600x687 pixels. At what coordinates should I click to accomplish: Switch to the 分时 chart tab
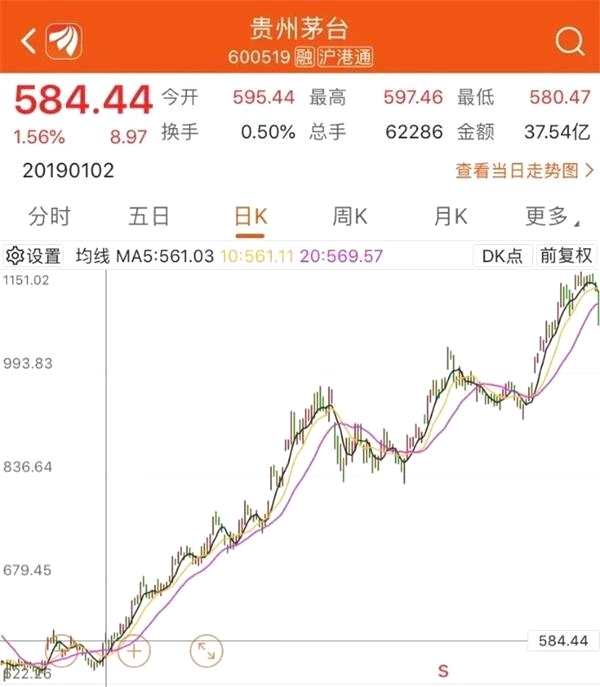50,216
